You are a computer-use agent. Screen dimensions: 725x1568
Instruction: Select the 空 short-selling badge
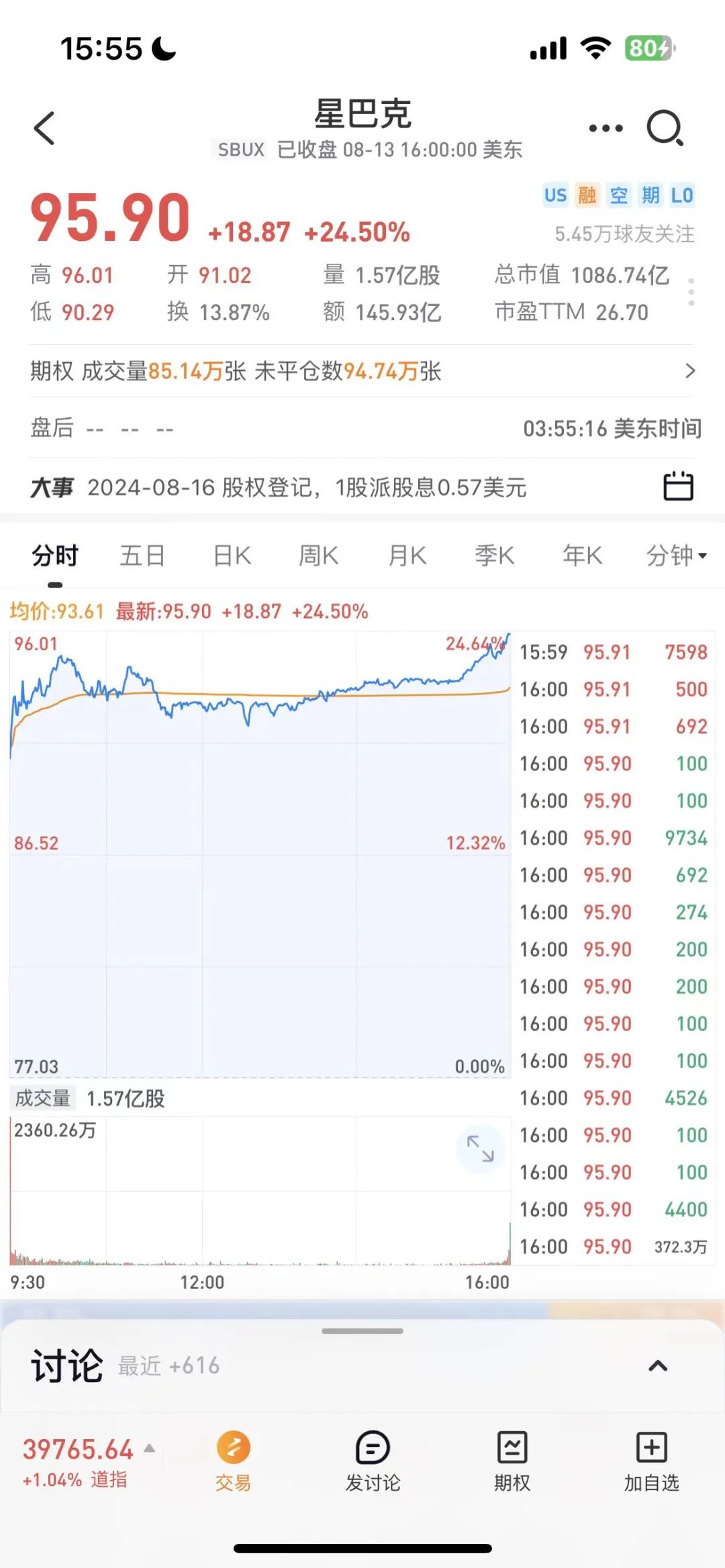coord(618,195)
